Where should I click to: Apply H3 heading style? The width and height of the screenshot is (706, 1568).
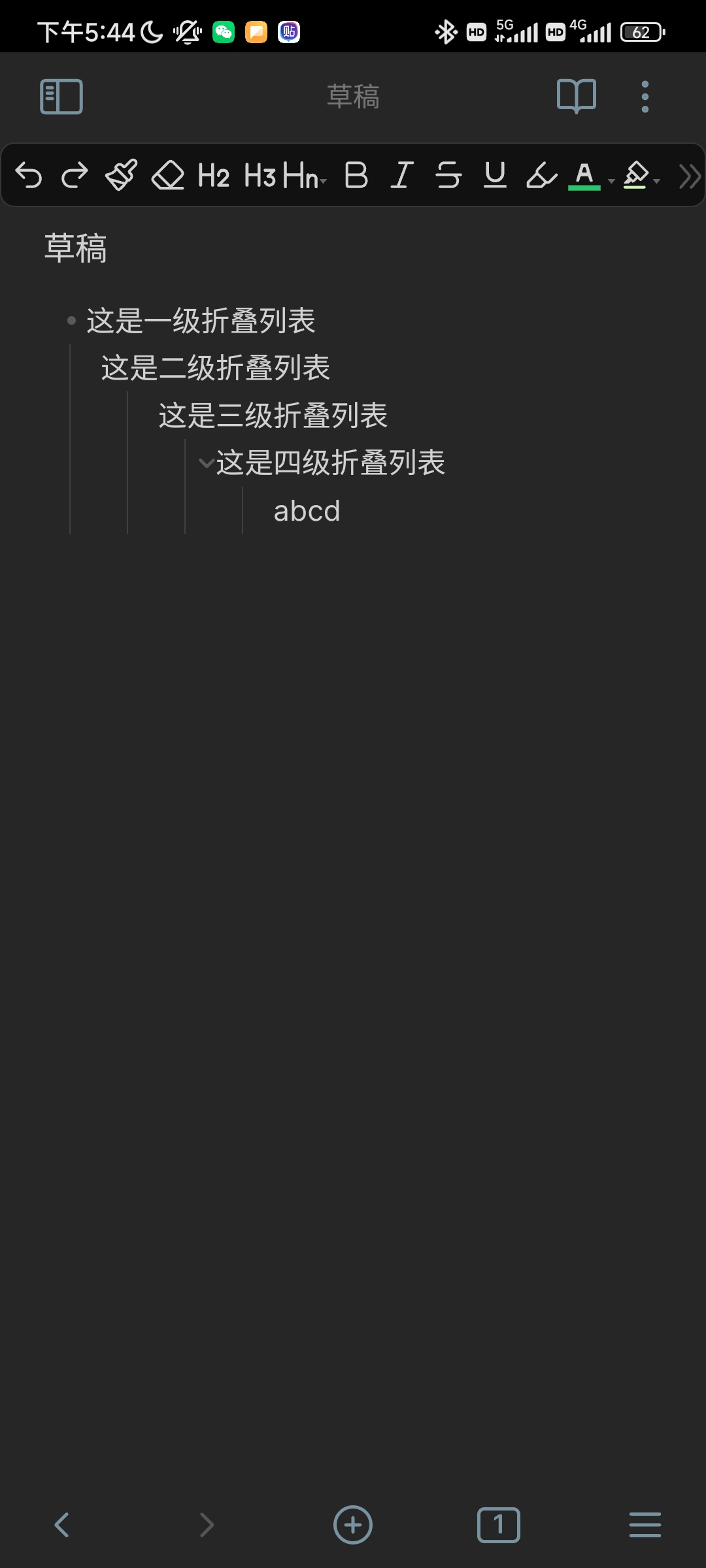(260, 176)
